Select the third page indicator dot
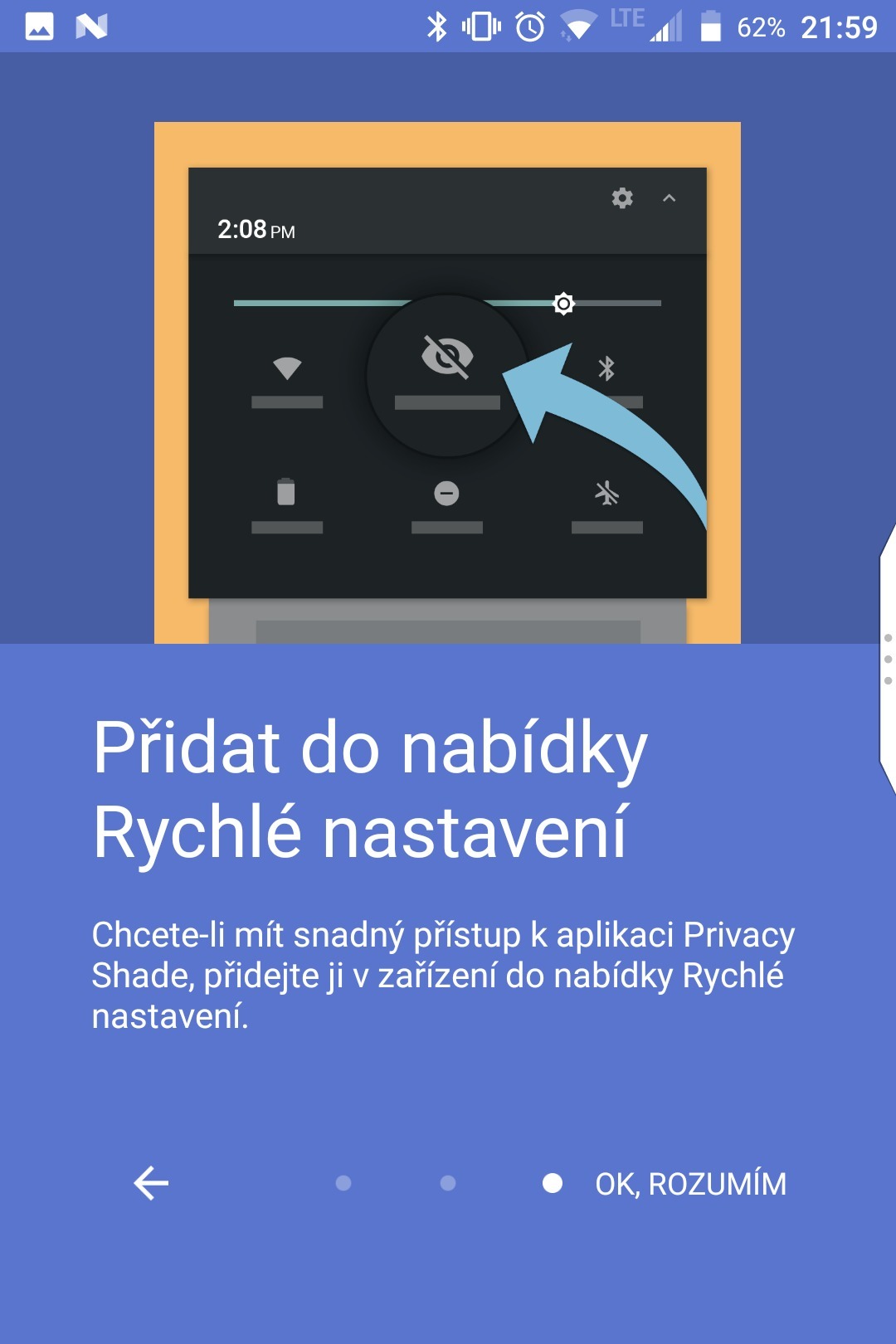The width and height of the screenshot is (896, 1344). [x=554, y=1183]
